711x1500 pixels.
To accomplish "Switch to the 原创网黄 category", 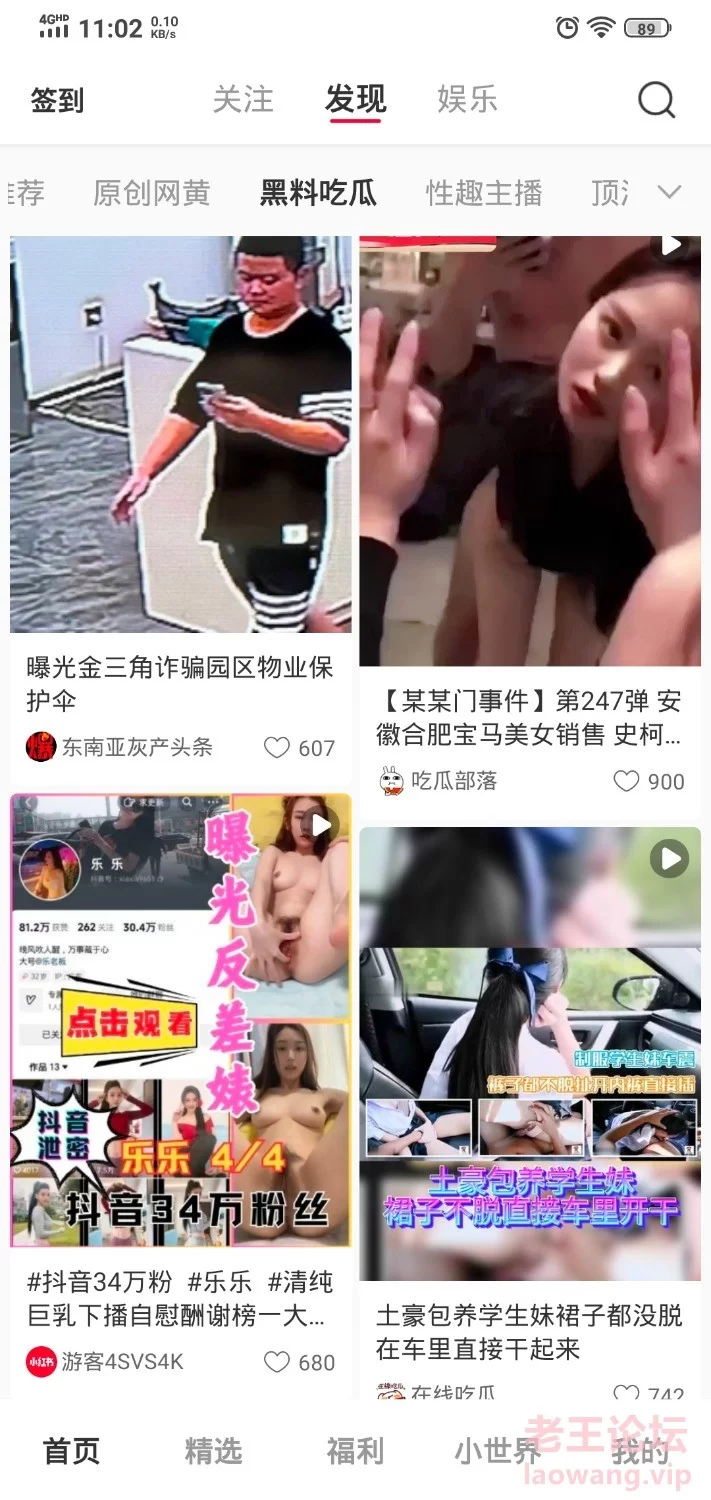I will [152, 193].
